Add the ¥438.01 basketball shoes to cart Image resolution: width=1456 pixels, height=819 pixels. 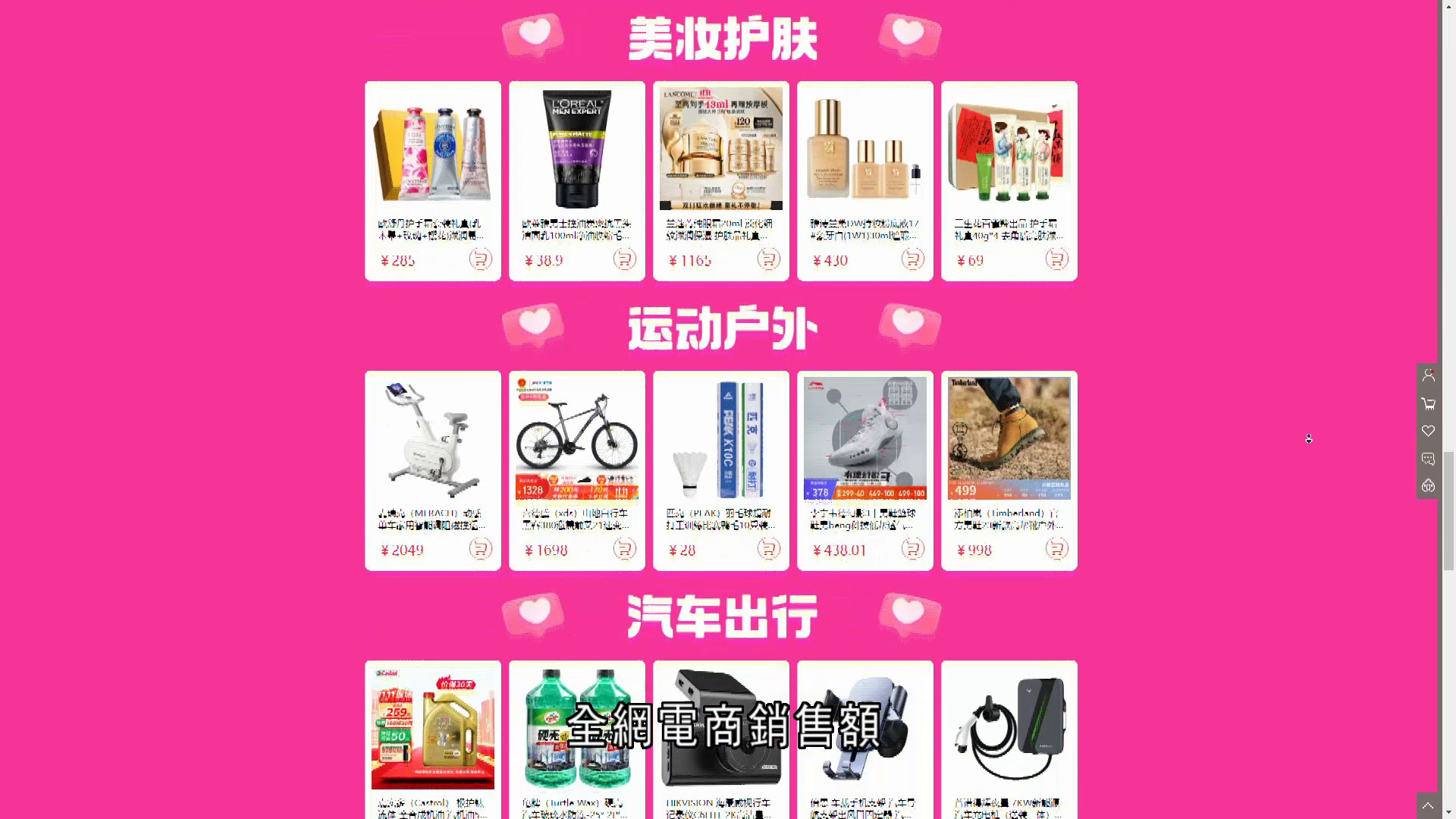point(912,549)
